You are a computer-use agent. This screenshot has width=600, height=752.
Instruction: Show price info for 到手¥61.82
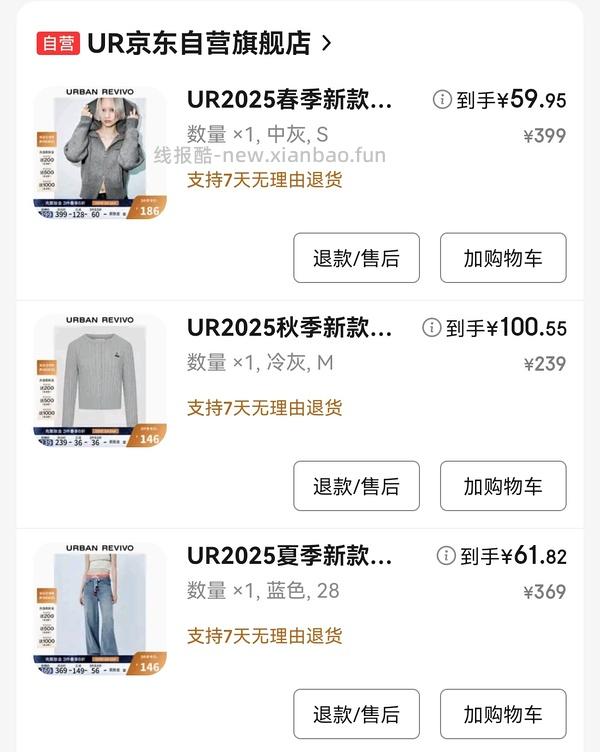[446, 556]
